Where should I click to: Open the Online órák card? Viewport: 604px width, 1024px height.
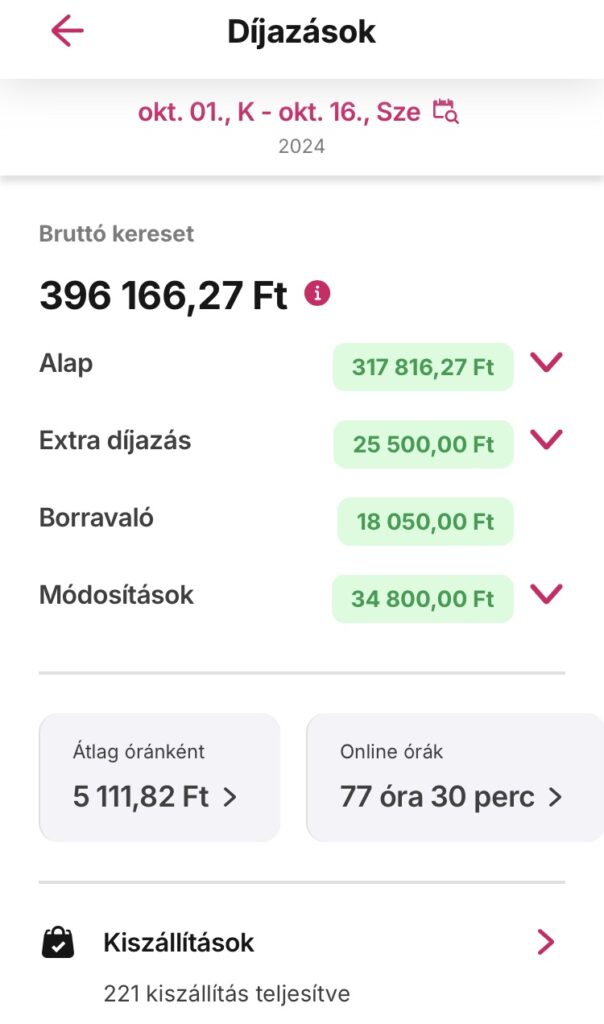pyautogui.click(x=455, y=777)
